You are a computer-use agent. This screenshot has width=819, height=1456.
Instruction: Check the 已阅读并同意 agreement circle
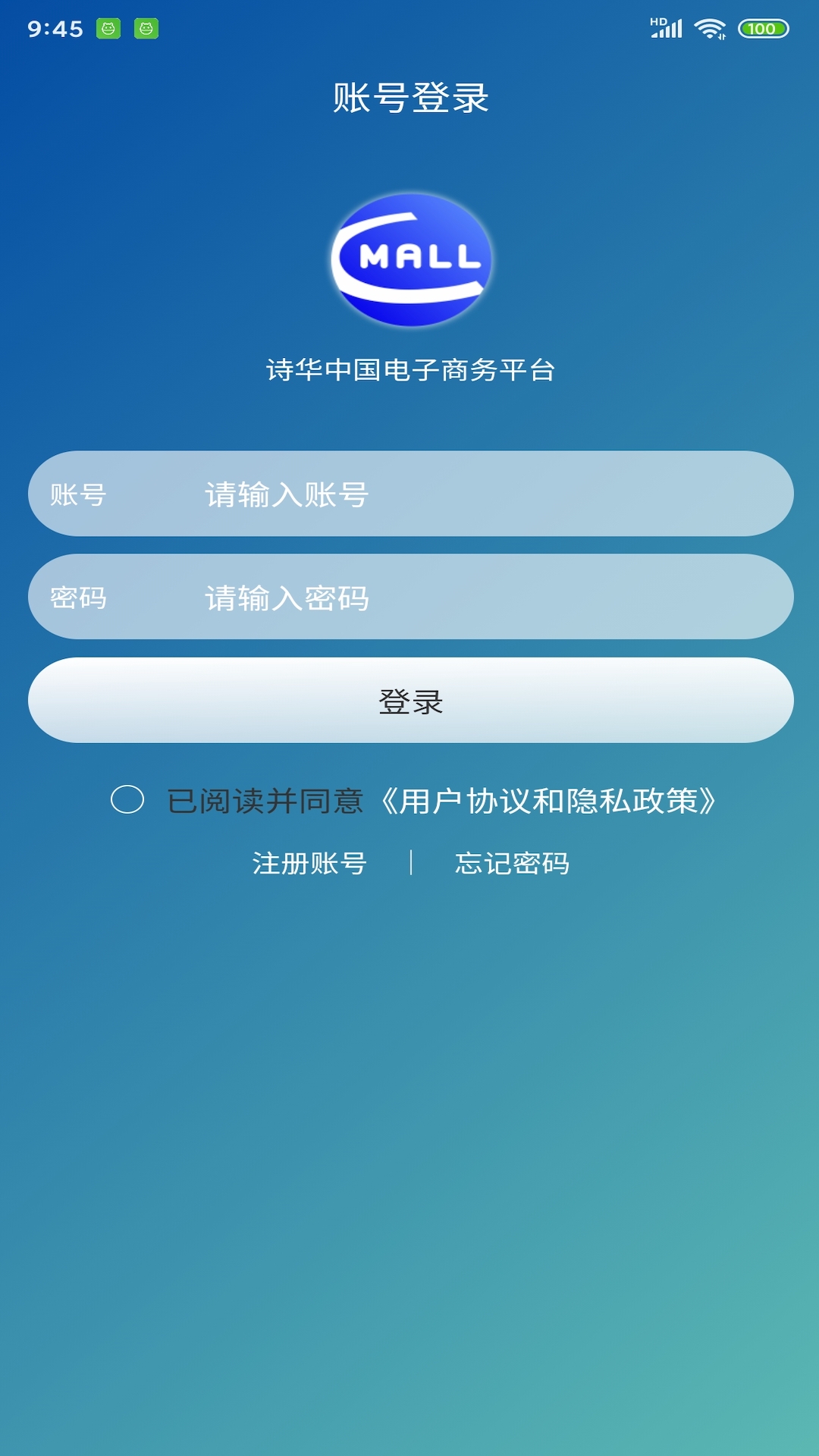point(127,799)
